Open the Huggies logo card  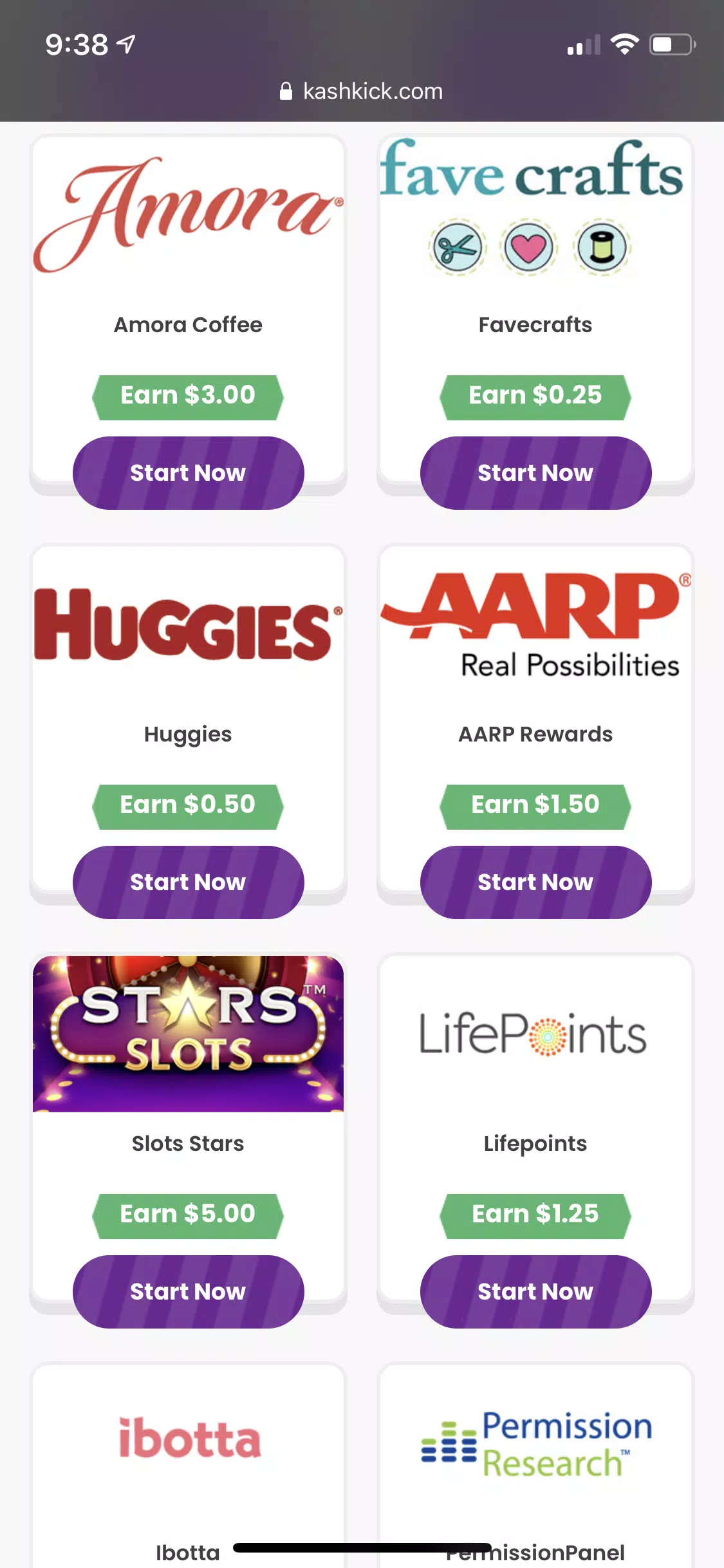click(x=188, y=624)
